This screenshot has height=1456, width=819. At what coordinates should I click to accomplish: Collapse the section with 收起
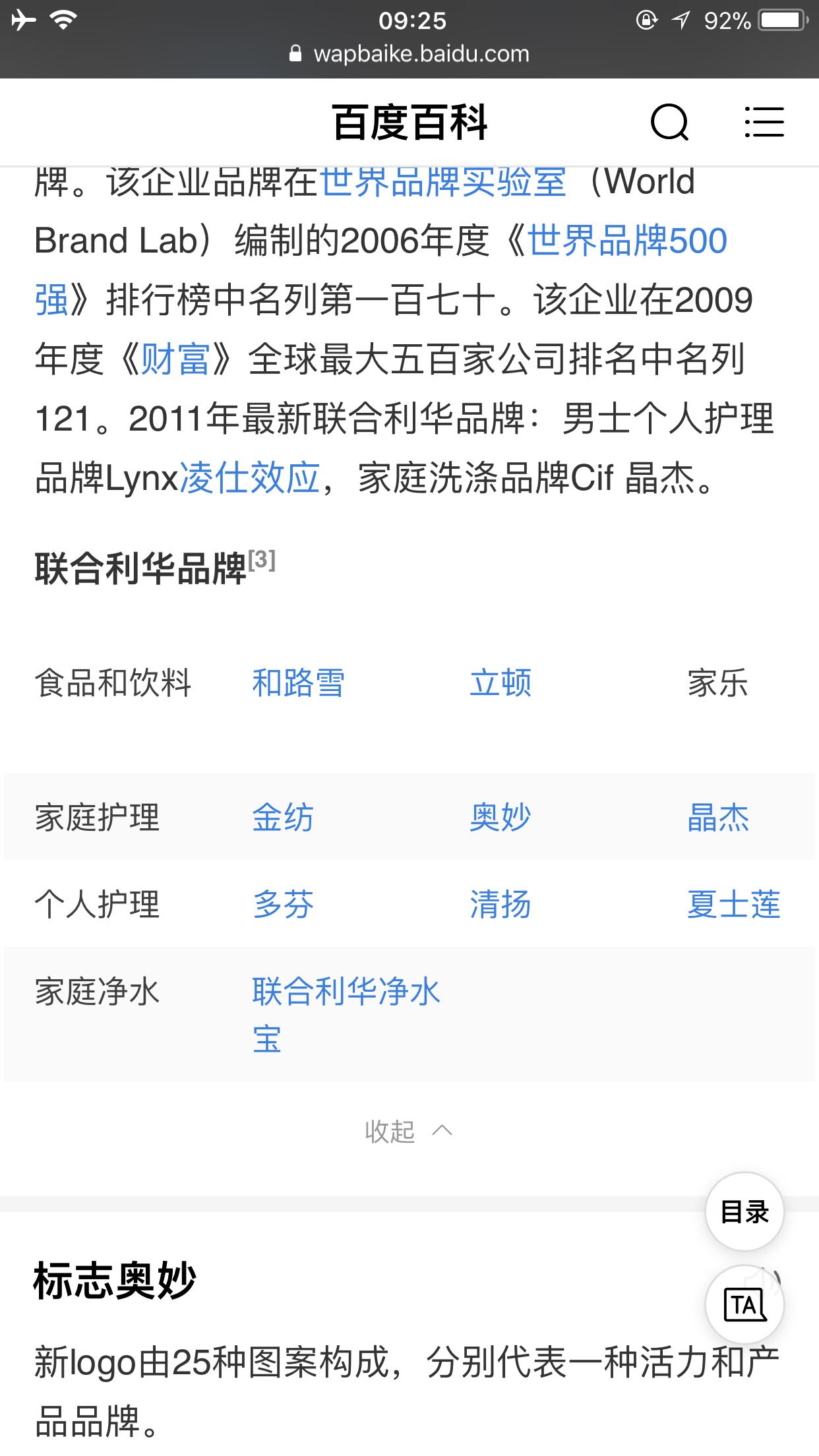point(409,1132)
